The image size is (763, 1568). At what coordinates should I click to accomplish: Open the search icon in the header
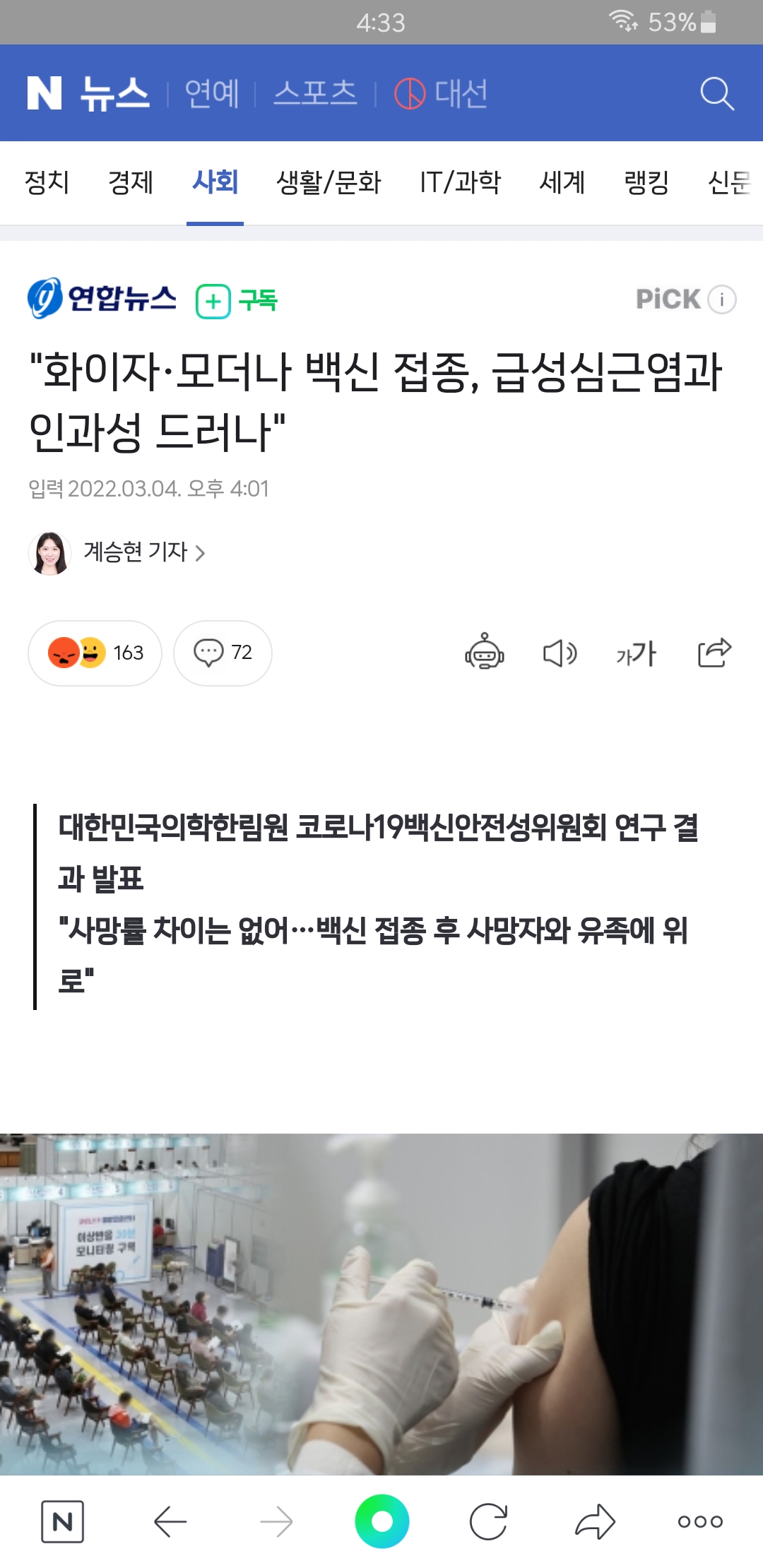716,93
